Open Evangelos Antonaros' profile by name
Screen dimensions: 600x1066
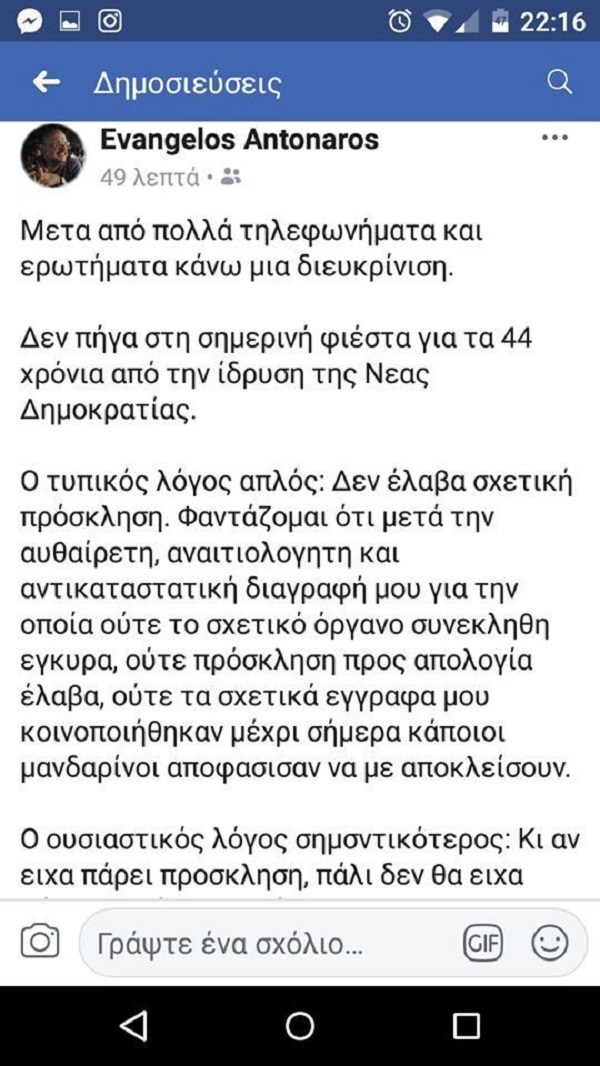pos(239,140)
